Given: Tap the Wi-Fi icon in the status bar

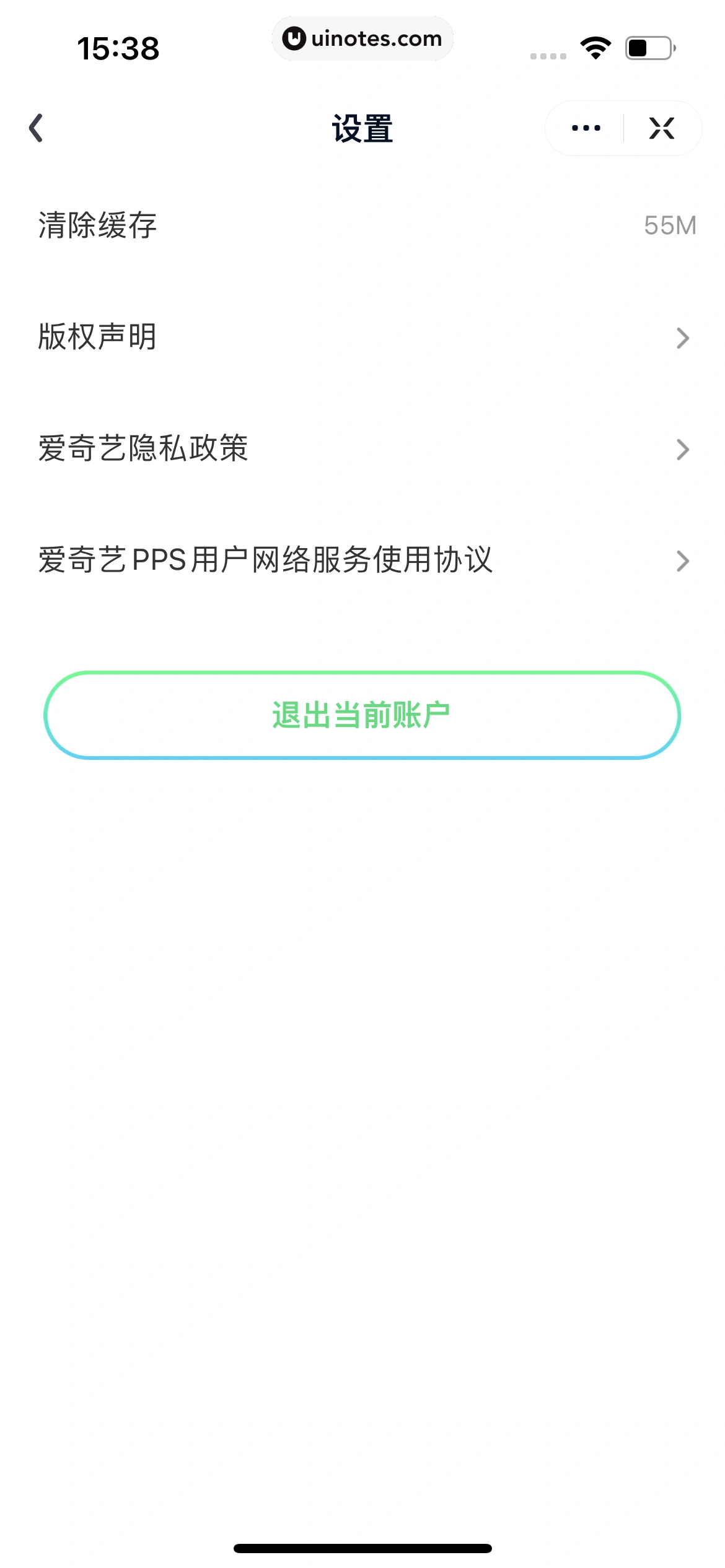Looking at the screenshot, I should tap(595, 46).
